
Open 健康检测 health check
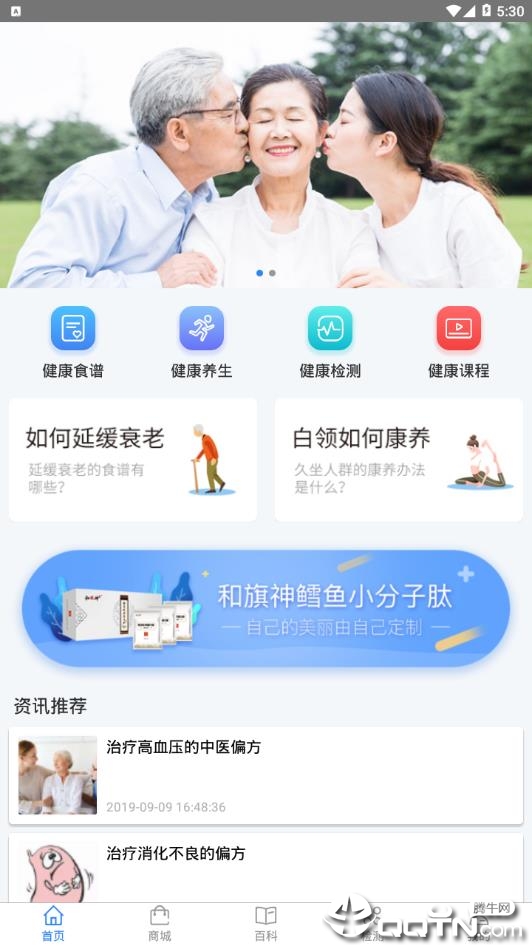330,341
